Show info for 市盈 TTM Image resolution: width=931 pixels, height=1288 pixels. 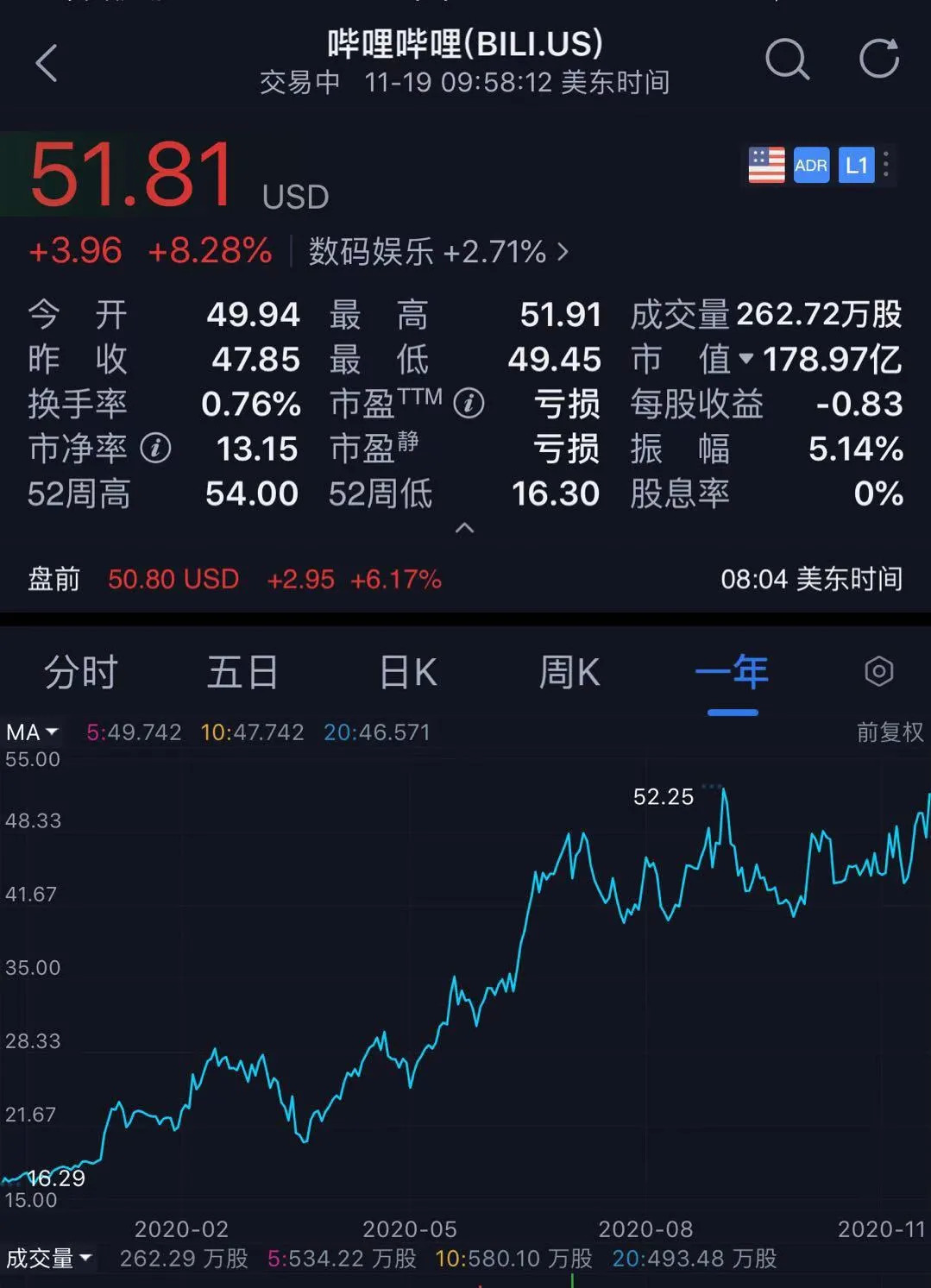coord(469,403)
